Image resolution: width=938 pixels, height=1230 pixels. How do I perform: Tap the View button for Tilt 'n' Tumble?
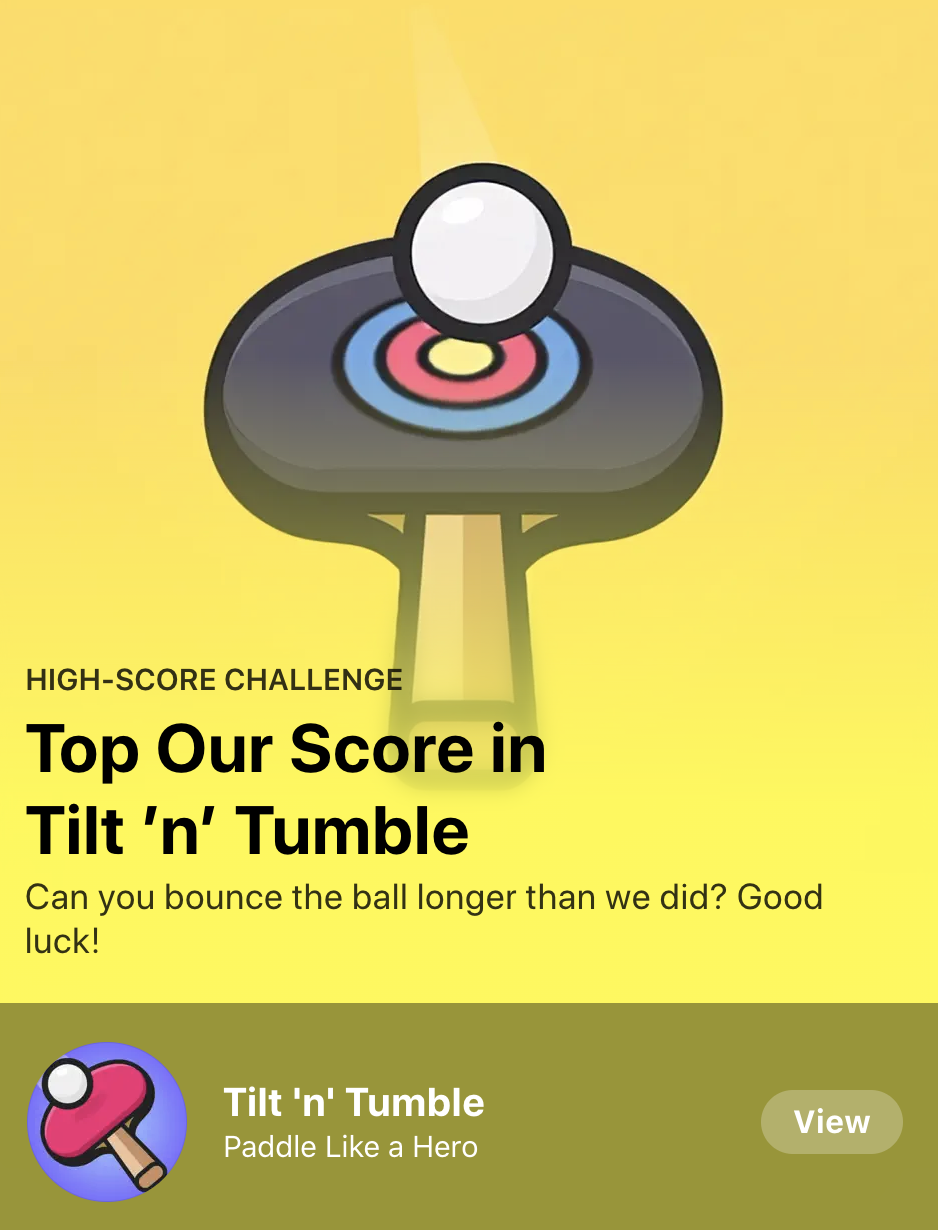pos(831,1122)
